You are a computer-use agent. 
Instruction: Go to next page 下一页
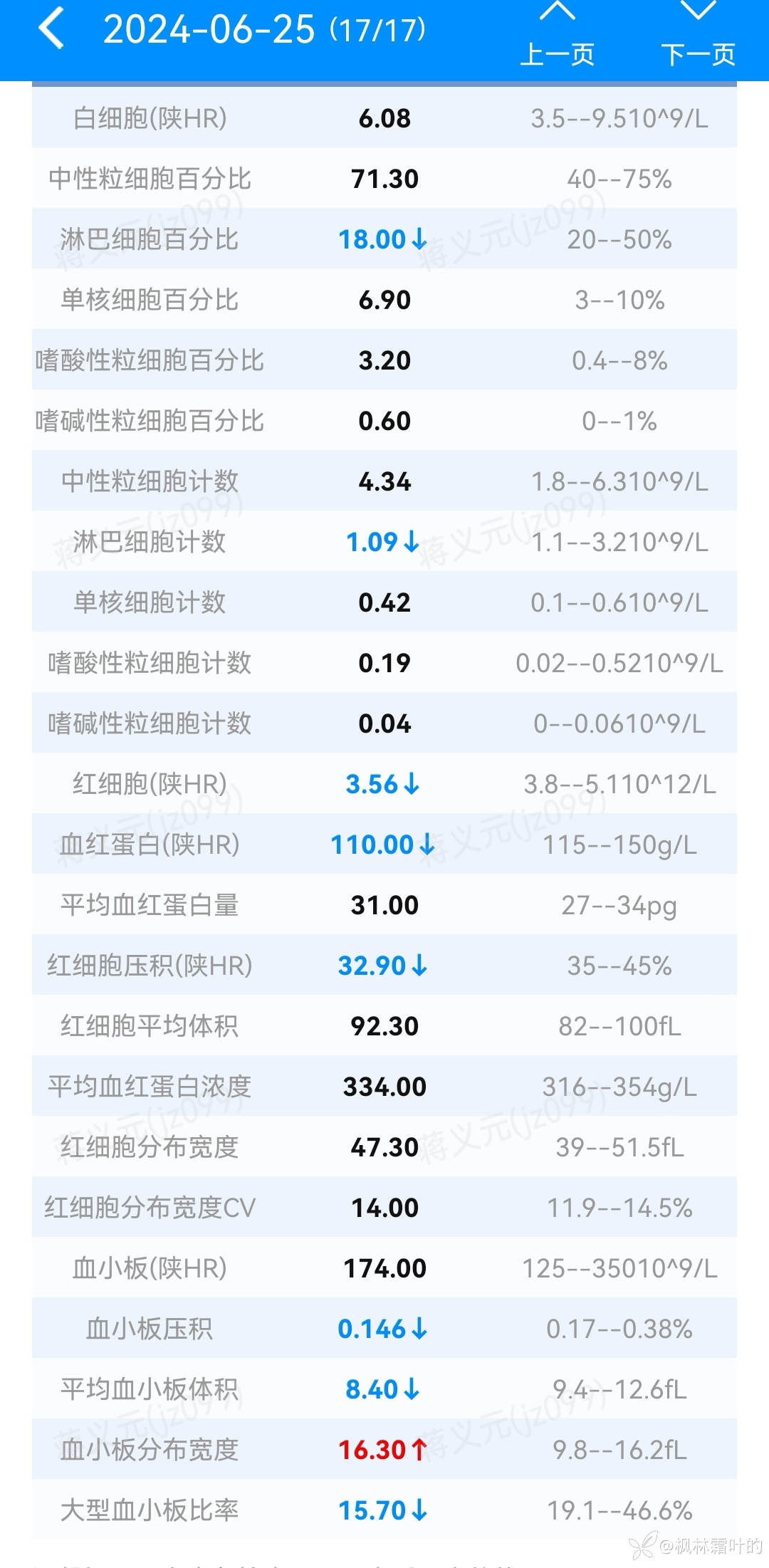[x=698, y=37]
